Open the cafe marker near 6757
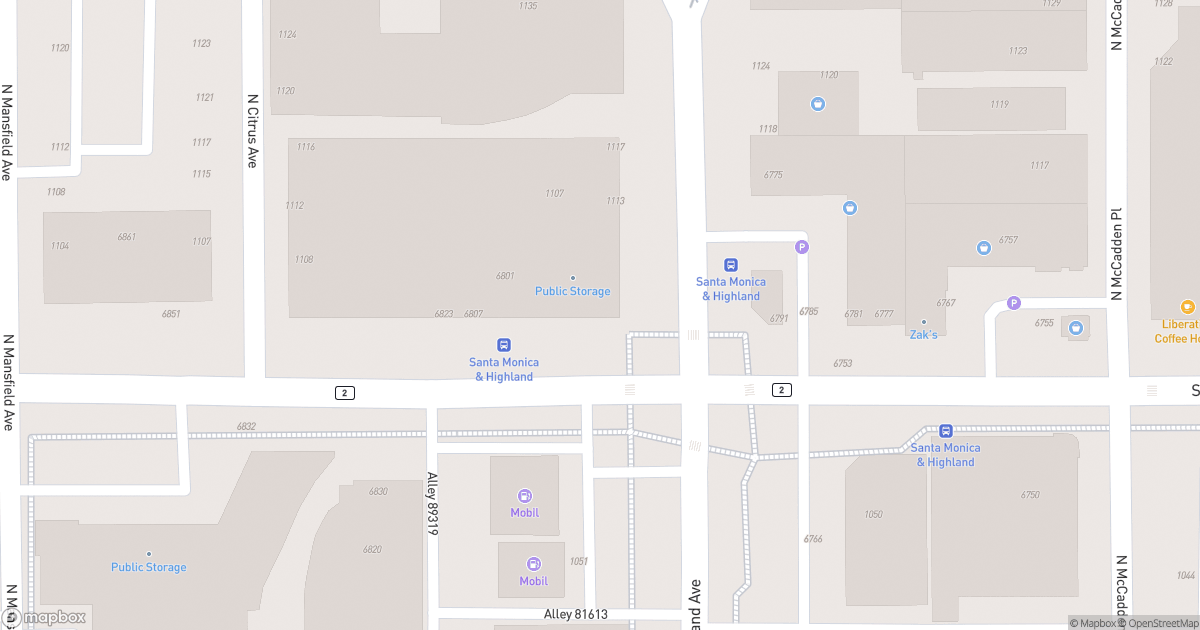The width and height of the screenshot is (1200, 630). click(x=983, y=248)
